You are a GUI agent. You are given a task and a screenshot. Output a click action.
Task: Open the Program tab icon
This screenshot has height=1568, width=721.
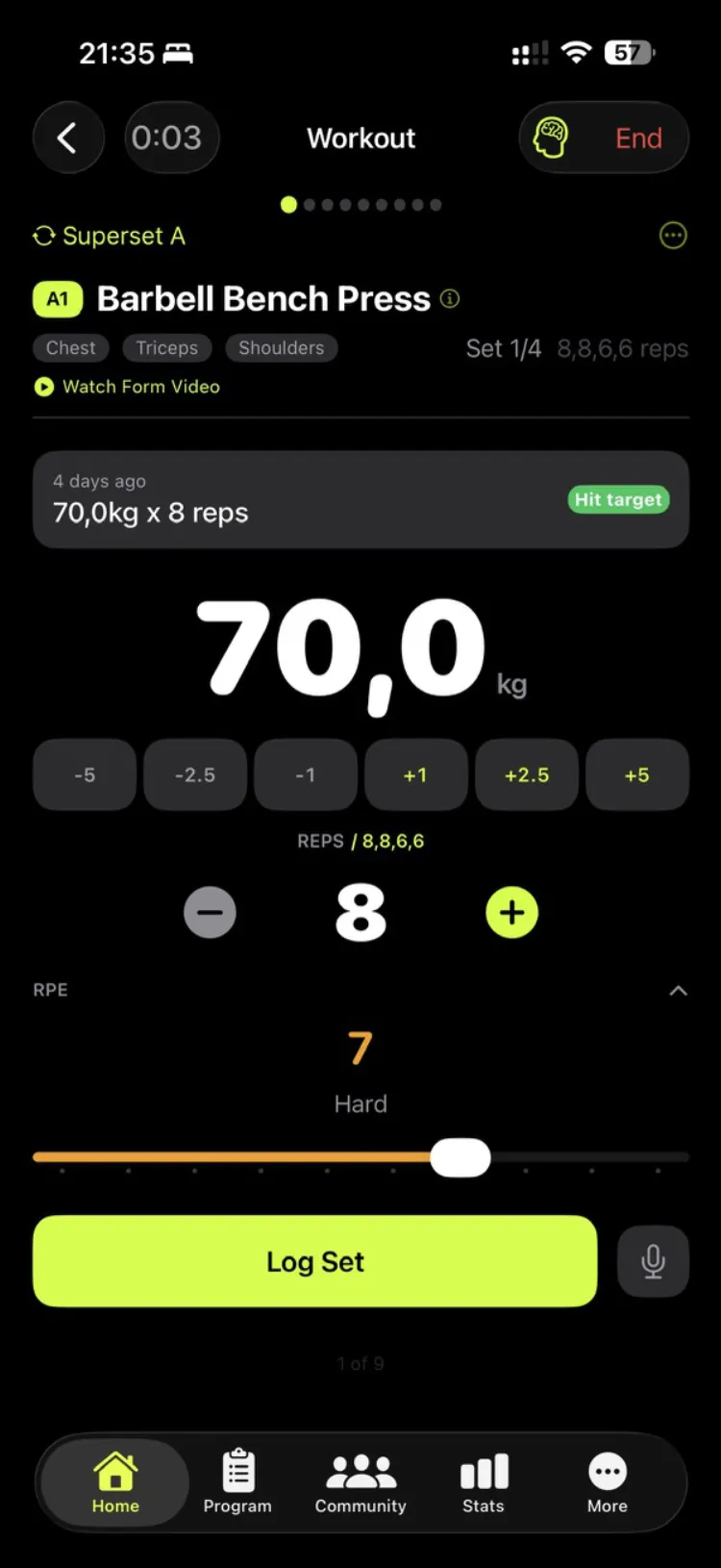click(x=237, y=1469)
